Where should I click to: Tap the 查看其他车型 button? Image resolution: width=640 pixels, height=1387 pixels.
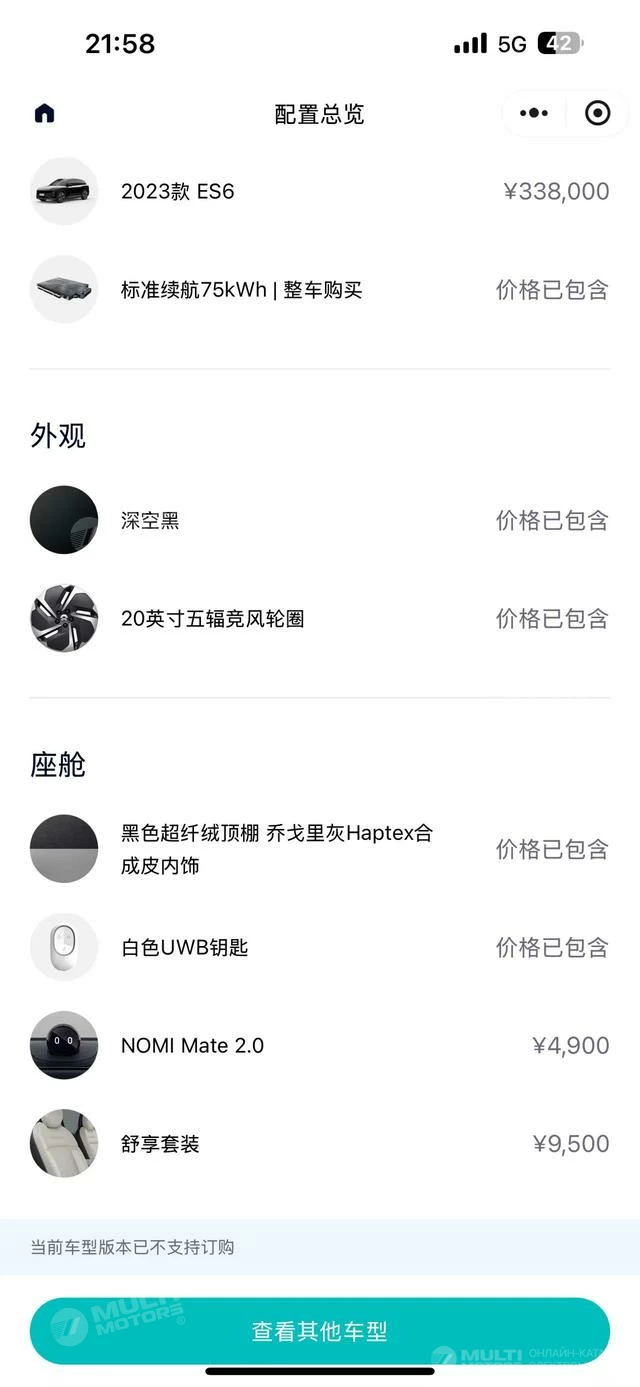(x=319, y=1331)
